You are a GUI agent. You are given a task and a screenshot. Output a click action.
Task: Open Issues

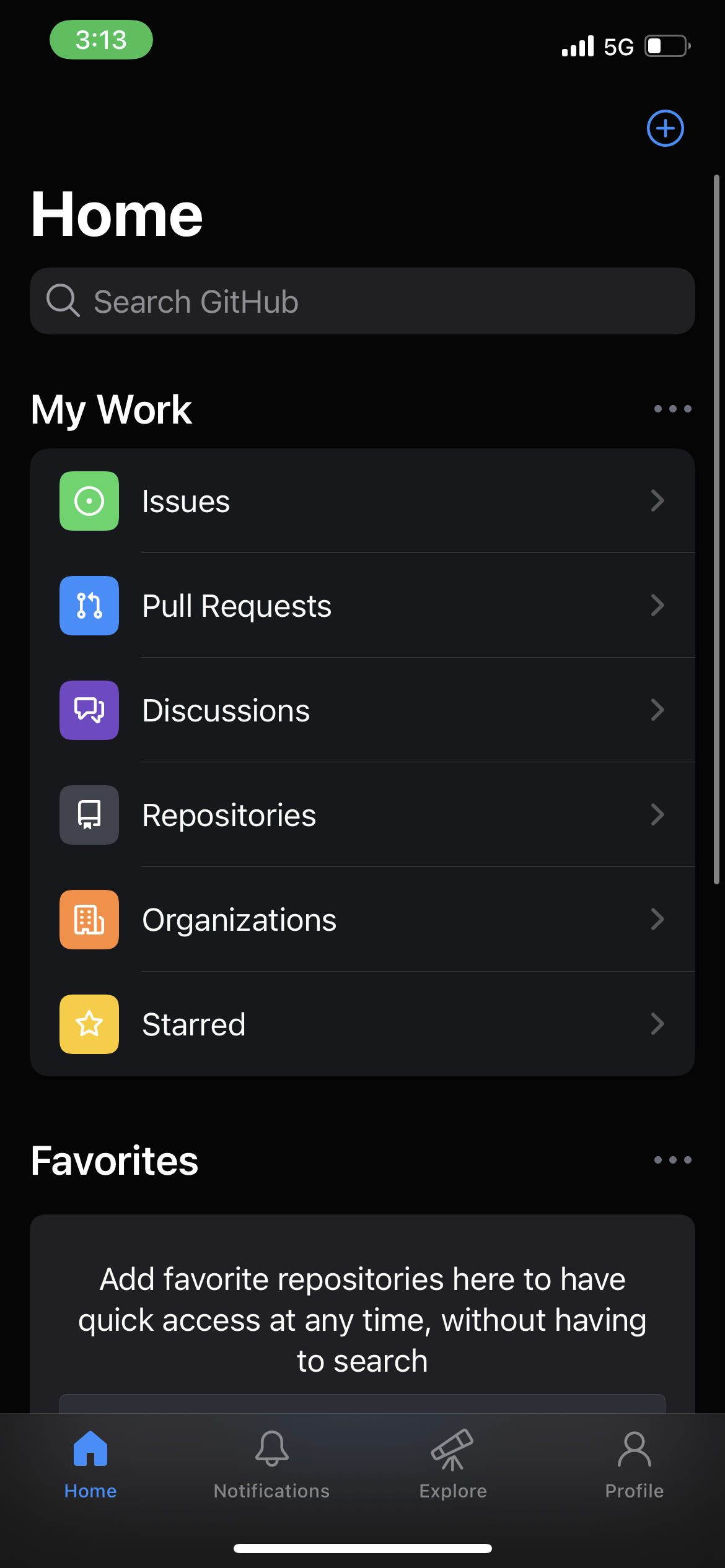click(x=362, y=501)
